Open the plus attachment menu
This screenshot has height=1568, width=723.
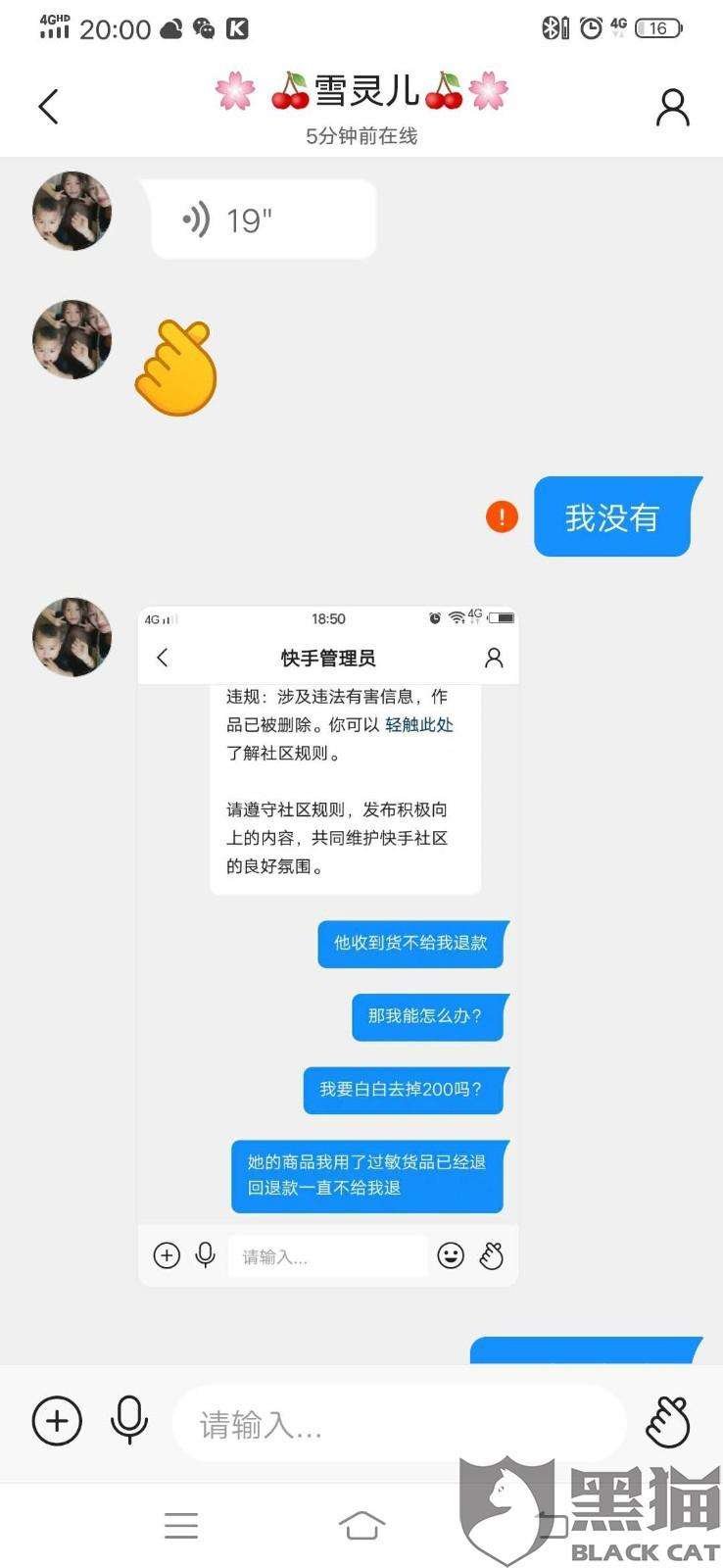[57, 1421]
